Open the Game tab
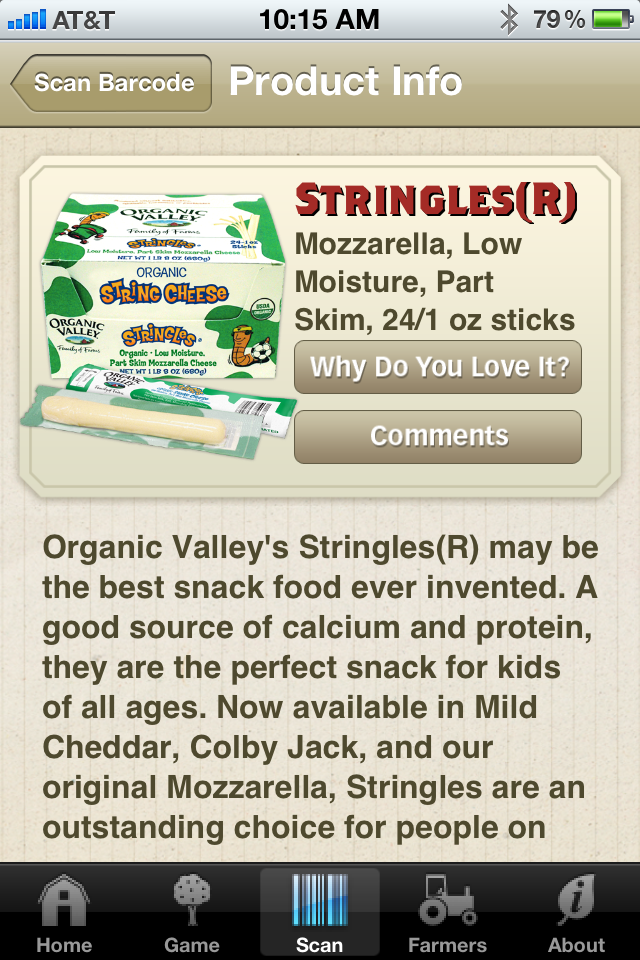The height and width of the screenshot is (960, 640). [x=192, y=914]
